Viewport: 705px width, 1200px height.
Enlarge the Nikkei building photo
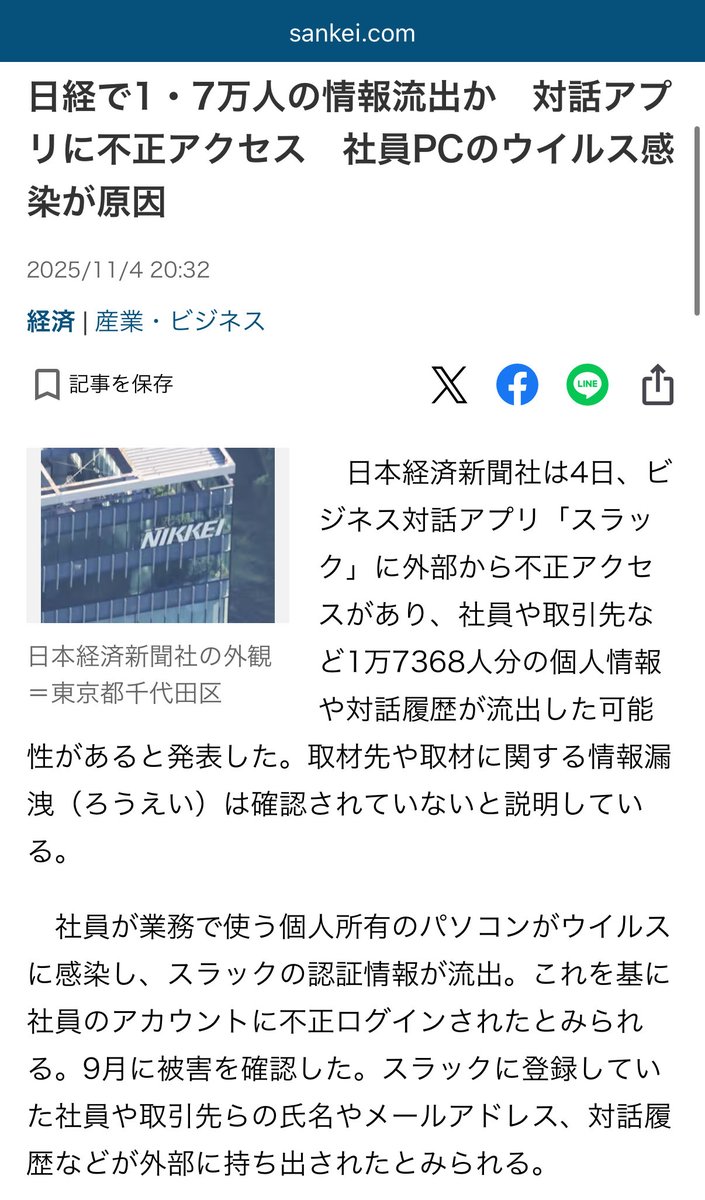tap(157, 535)
